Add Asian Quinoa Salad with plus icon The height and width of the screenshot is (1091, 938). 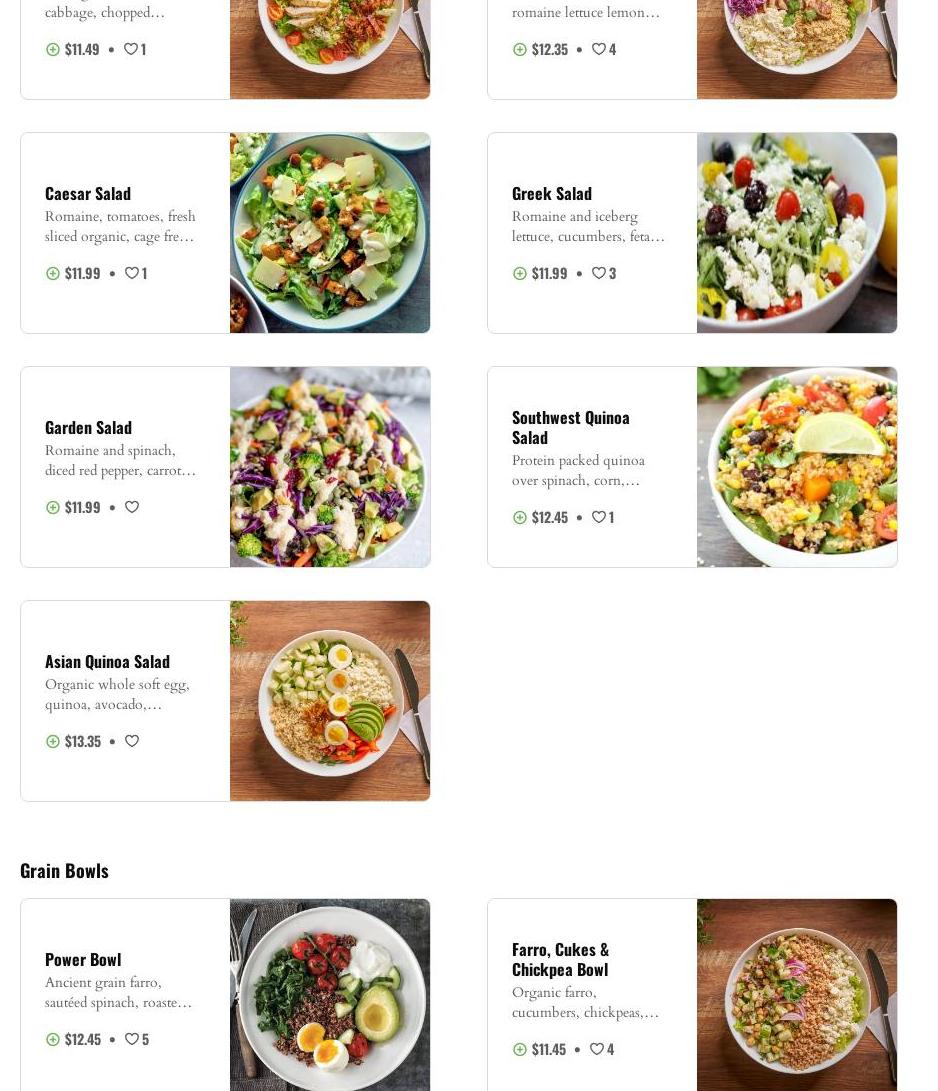pos(53,741)
